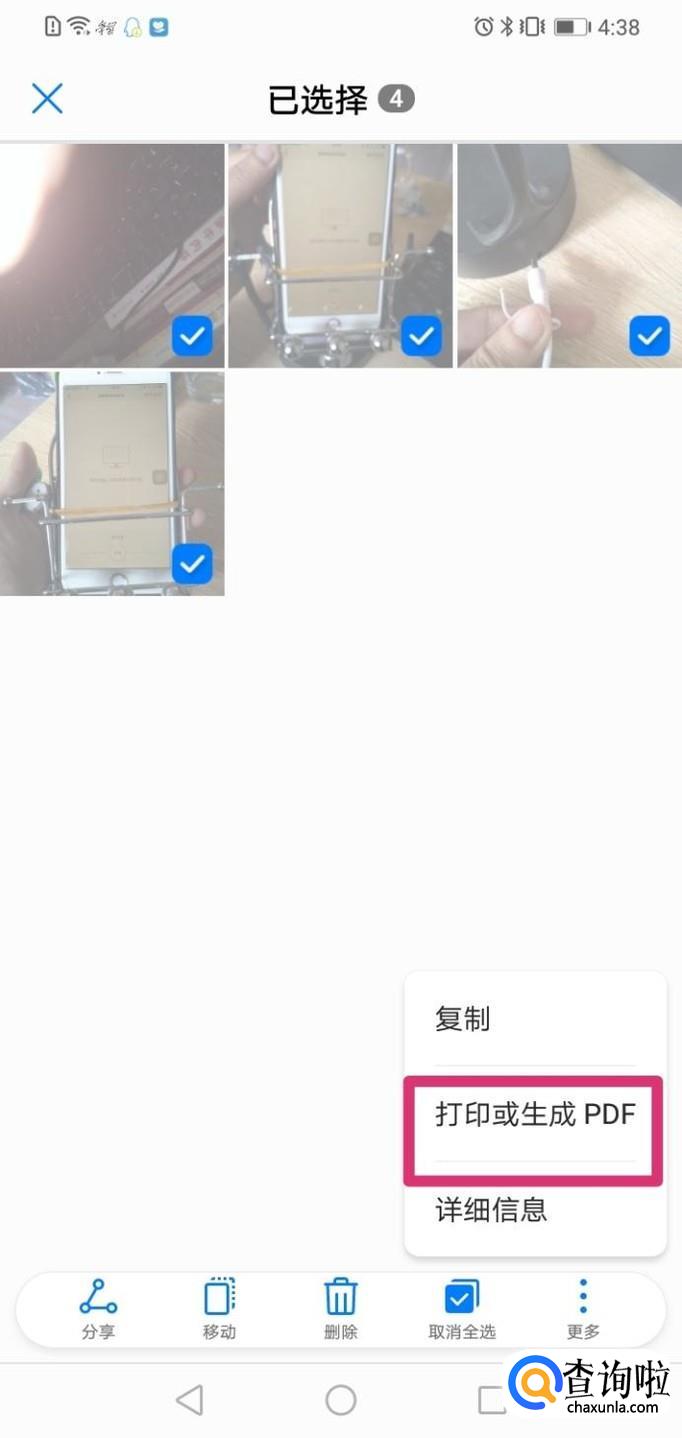
Task: Choose 复制 from the popup menu
Action: [462, 1019]
